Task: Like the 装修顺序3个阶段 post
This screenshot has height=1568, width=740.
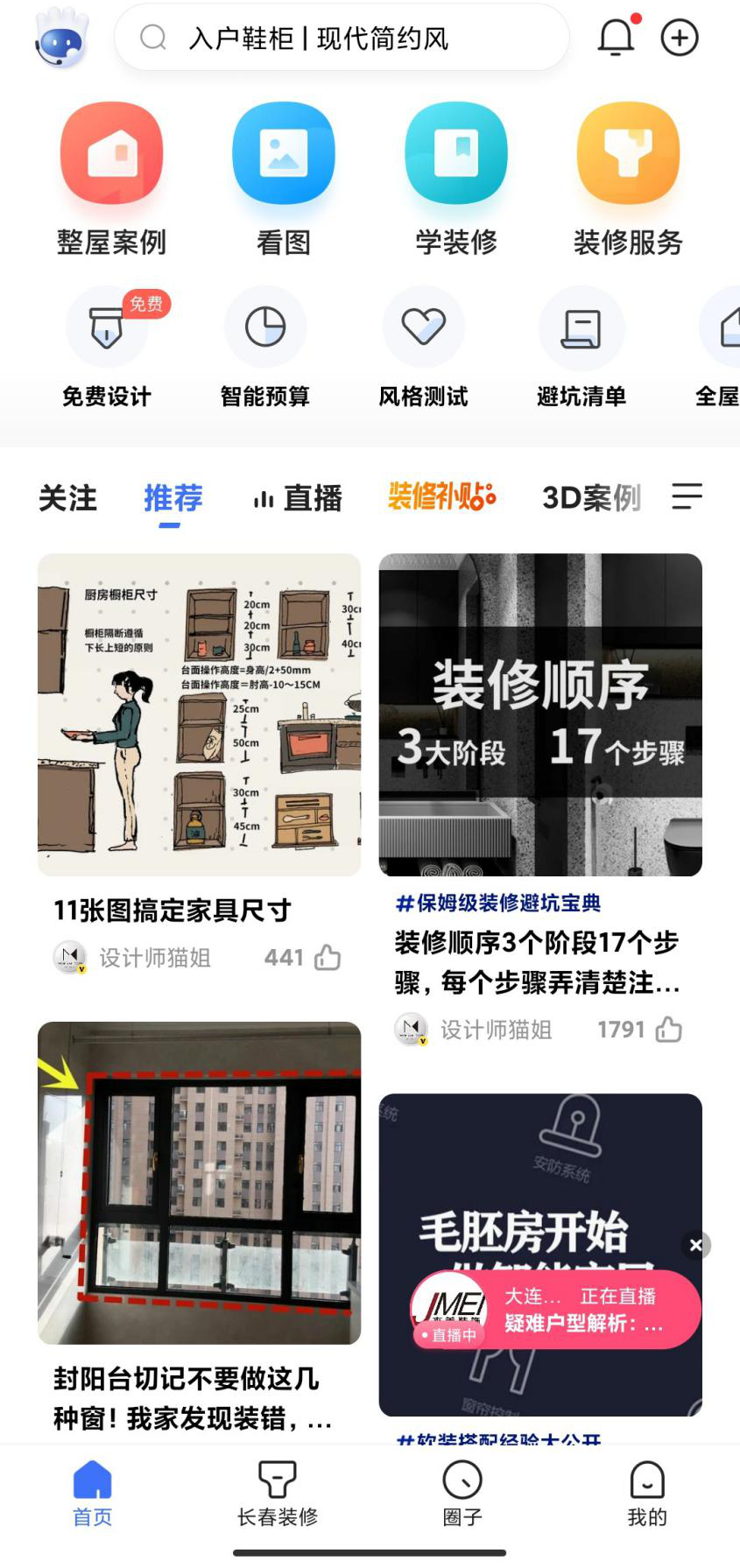Action: (x=669, y=1030)
